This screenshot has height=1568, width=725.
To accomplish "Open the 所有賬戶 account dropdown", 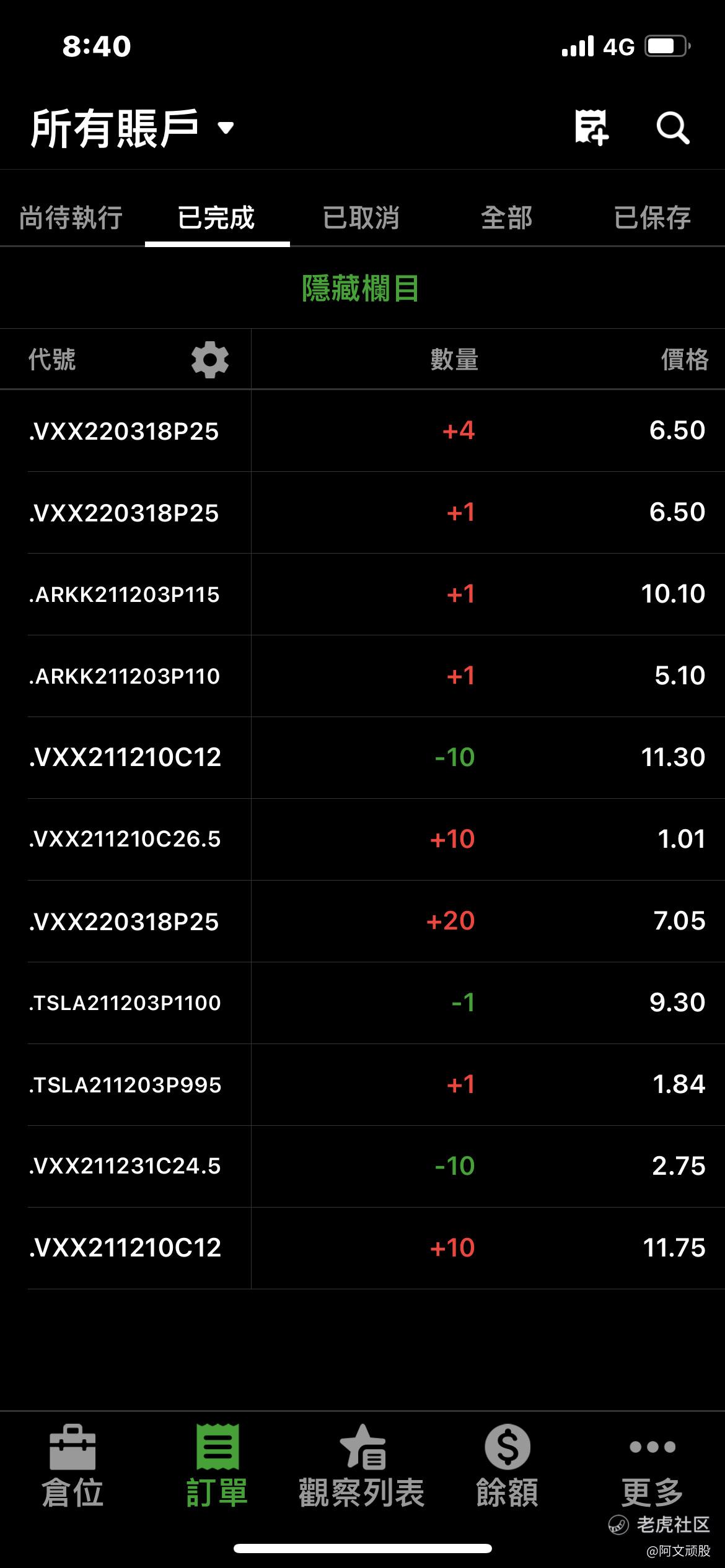I will pos(132,128).
